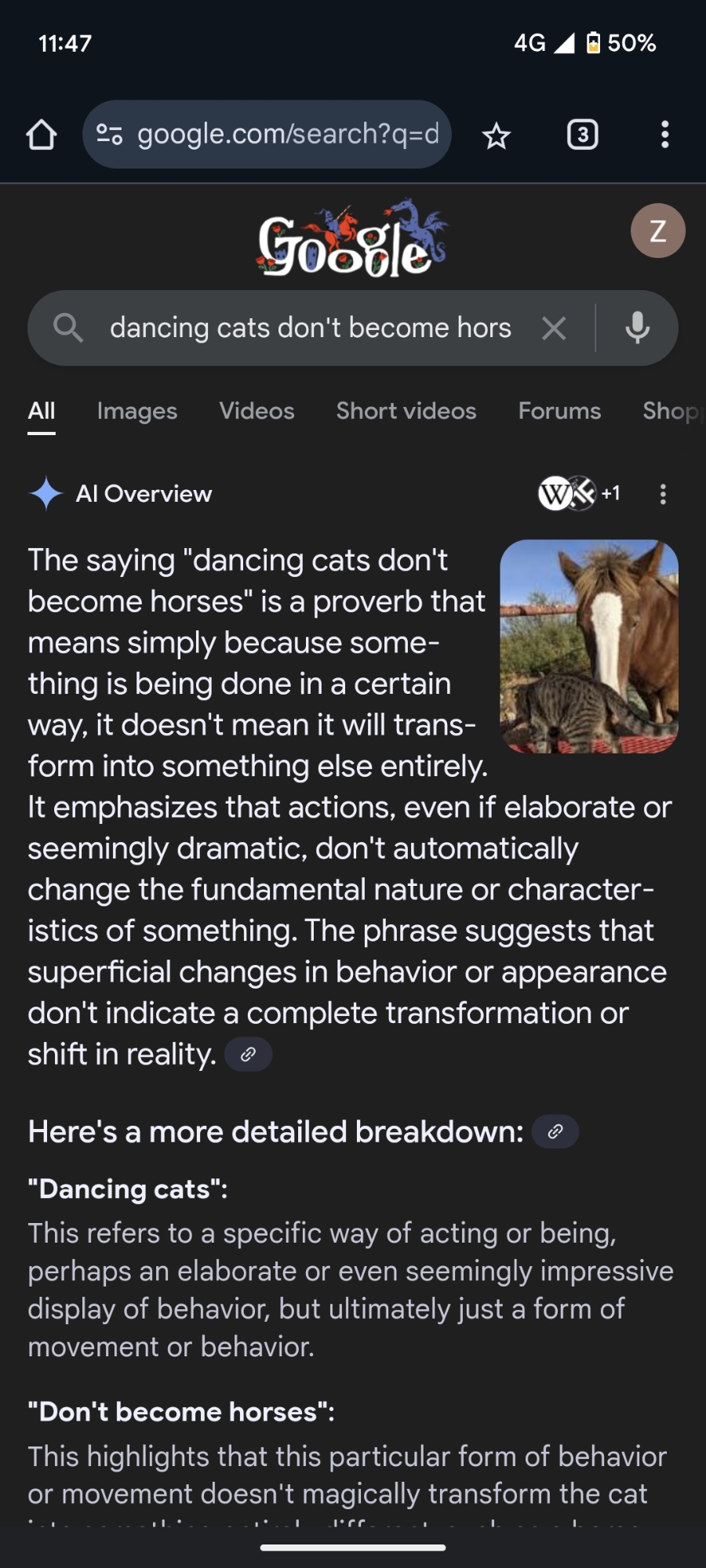
Task: Bookmark this page with the star icon
Action: 496,136
